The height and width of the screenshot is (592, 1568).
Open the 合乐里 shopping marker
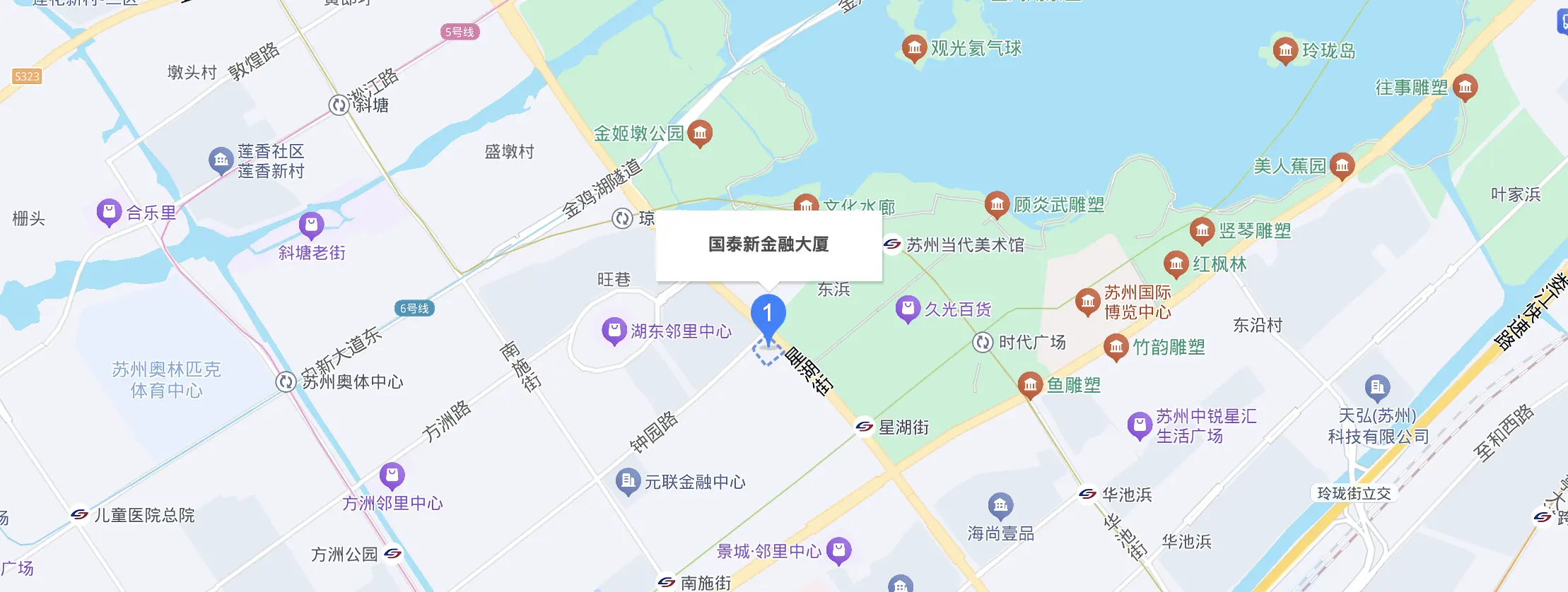[109, 211]
